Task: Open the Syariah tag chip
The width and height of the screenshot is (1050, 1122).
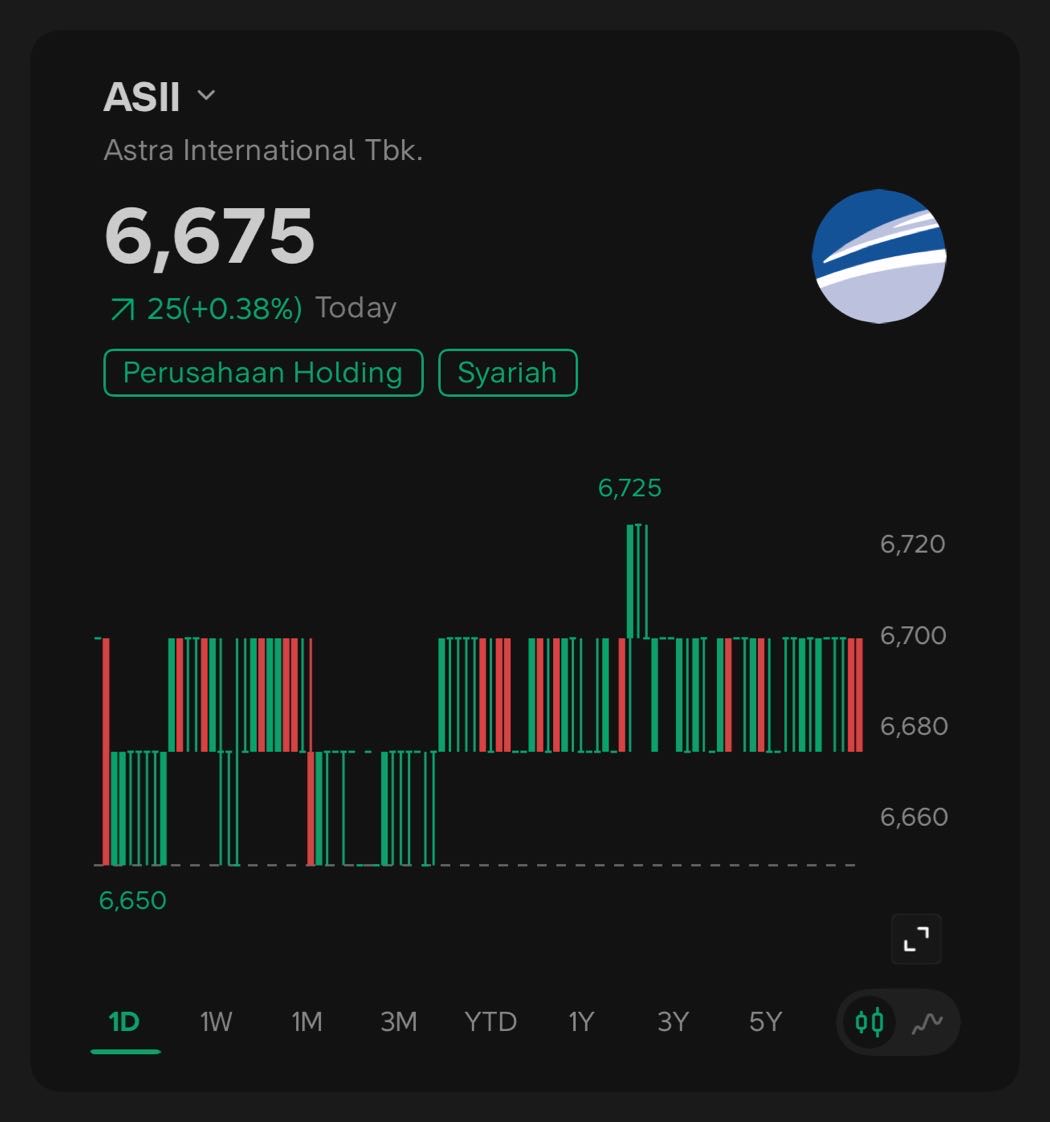Action: click(x=507, y=373)
